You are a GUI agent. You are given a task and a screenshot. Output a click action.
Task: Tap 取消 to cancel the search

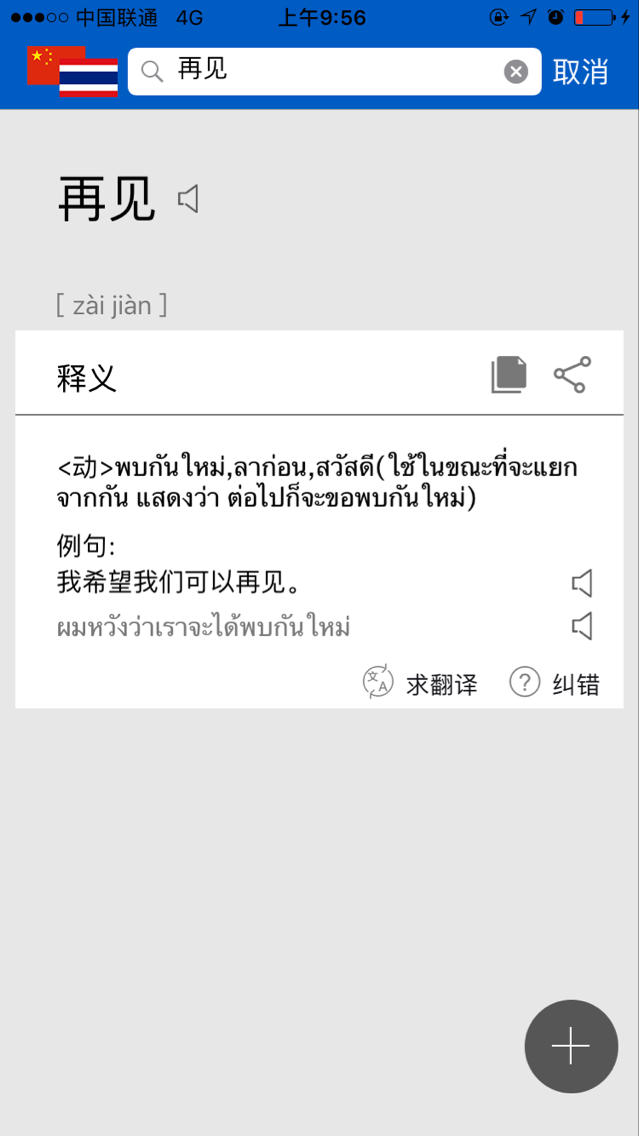click(x=581, y=72)
